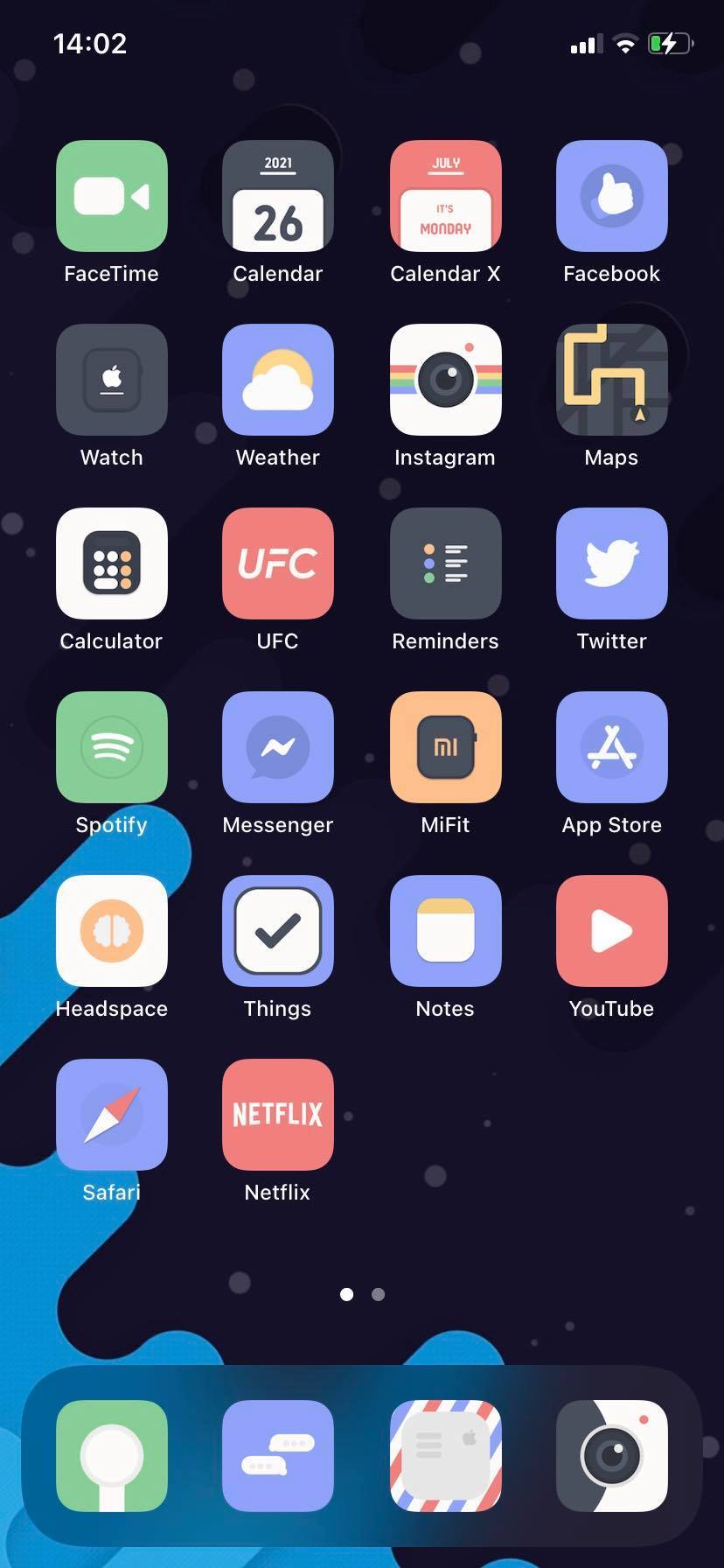Launch Spotify
Screen dimensions: 724x1568
(x=111, y=747)
